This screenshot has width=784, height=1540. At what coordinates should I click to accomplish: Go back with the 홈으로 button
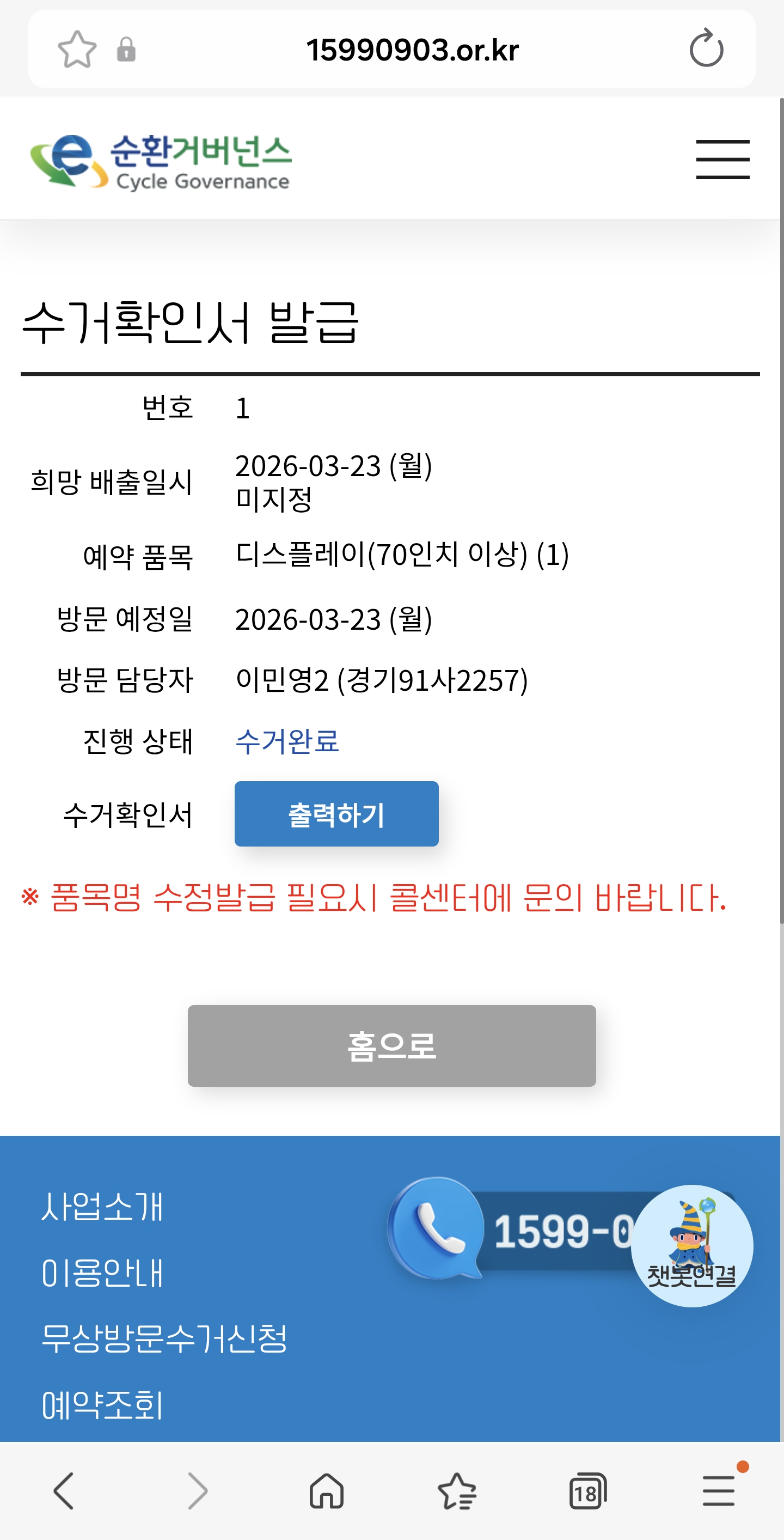pos(391,1045)
